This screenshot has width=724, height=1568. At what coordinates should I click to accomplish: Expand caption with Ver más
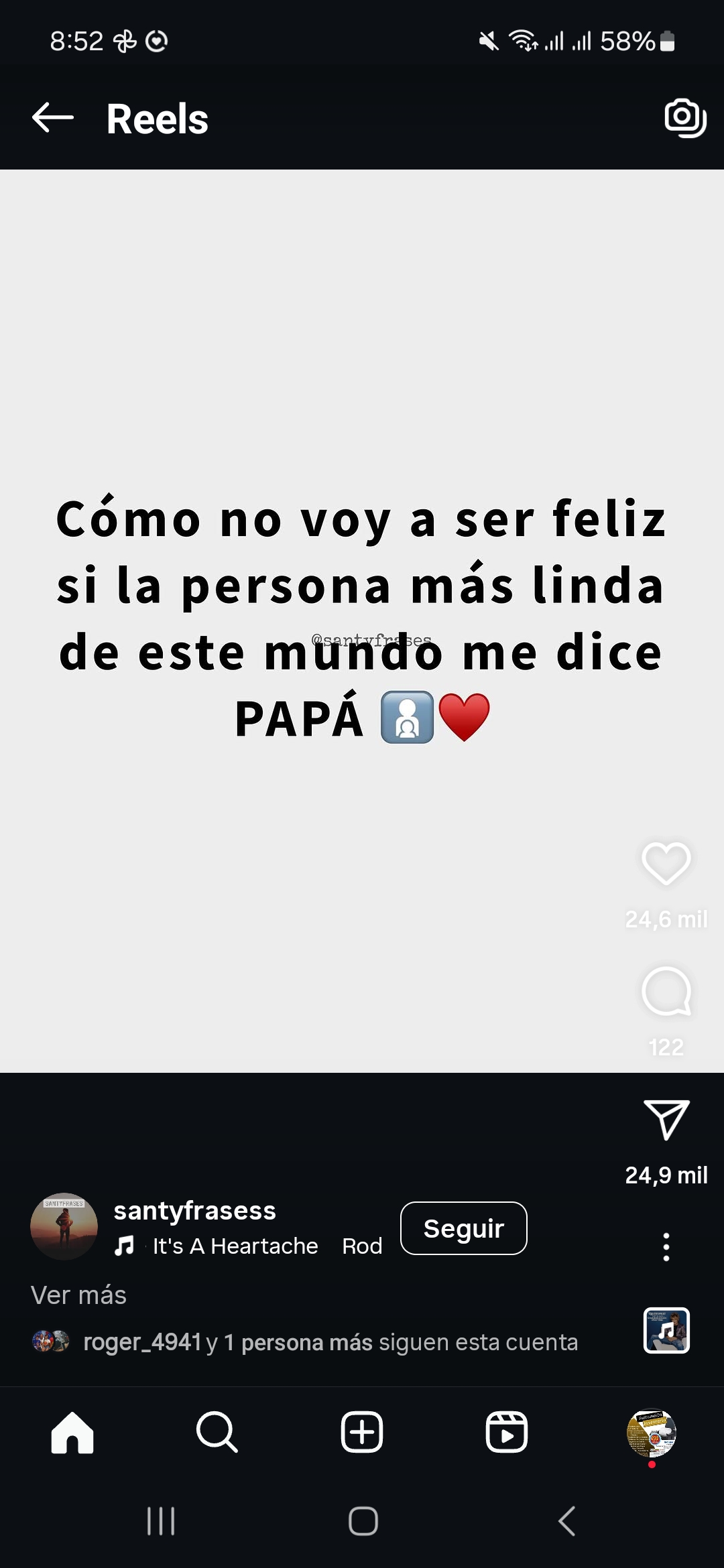coord(78,1295)
